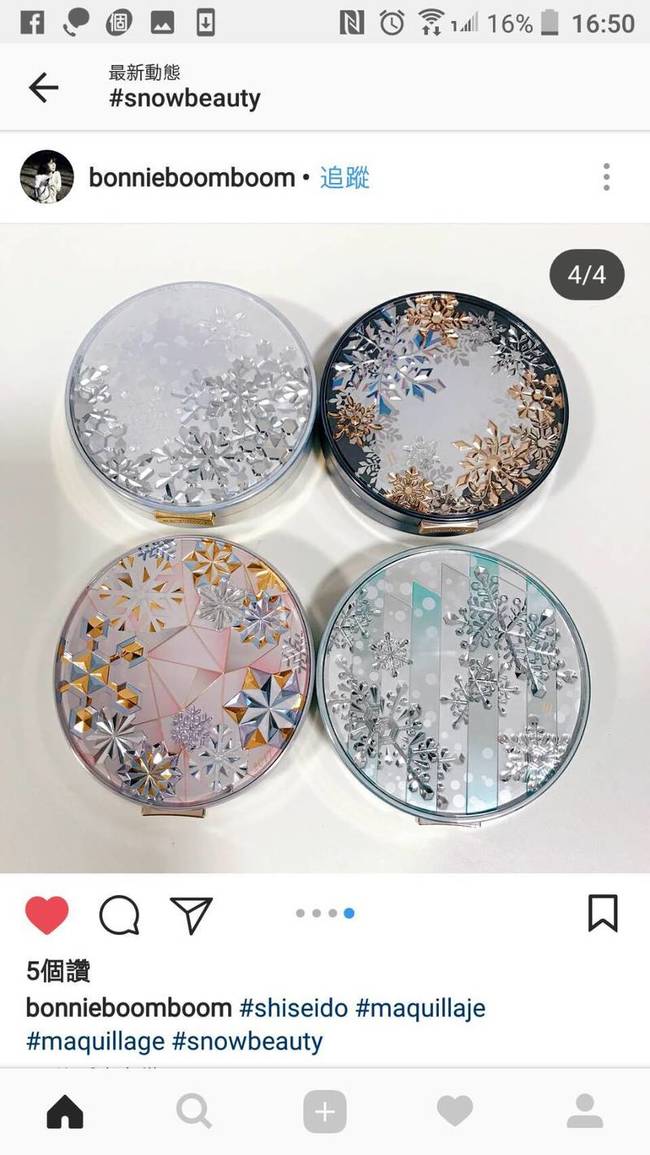Viewport: 650px width, 1155px height.
Task: Open the #maquillage hashtag in caption
Action: click(x=95, y=1041)
